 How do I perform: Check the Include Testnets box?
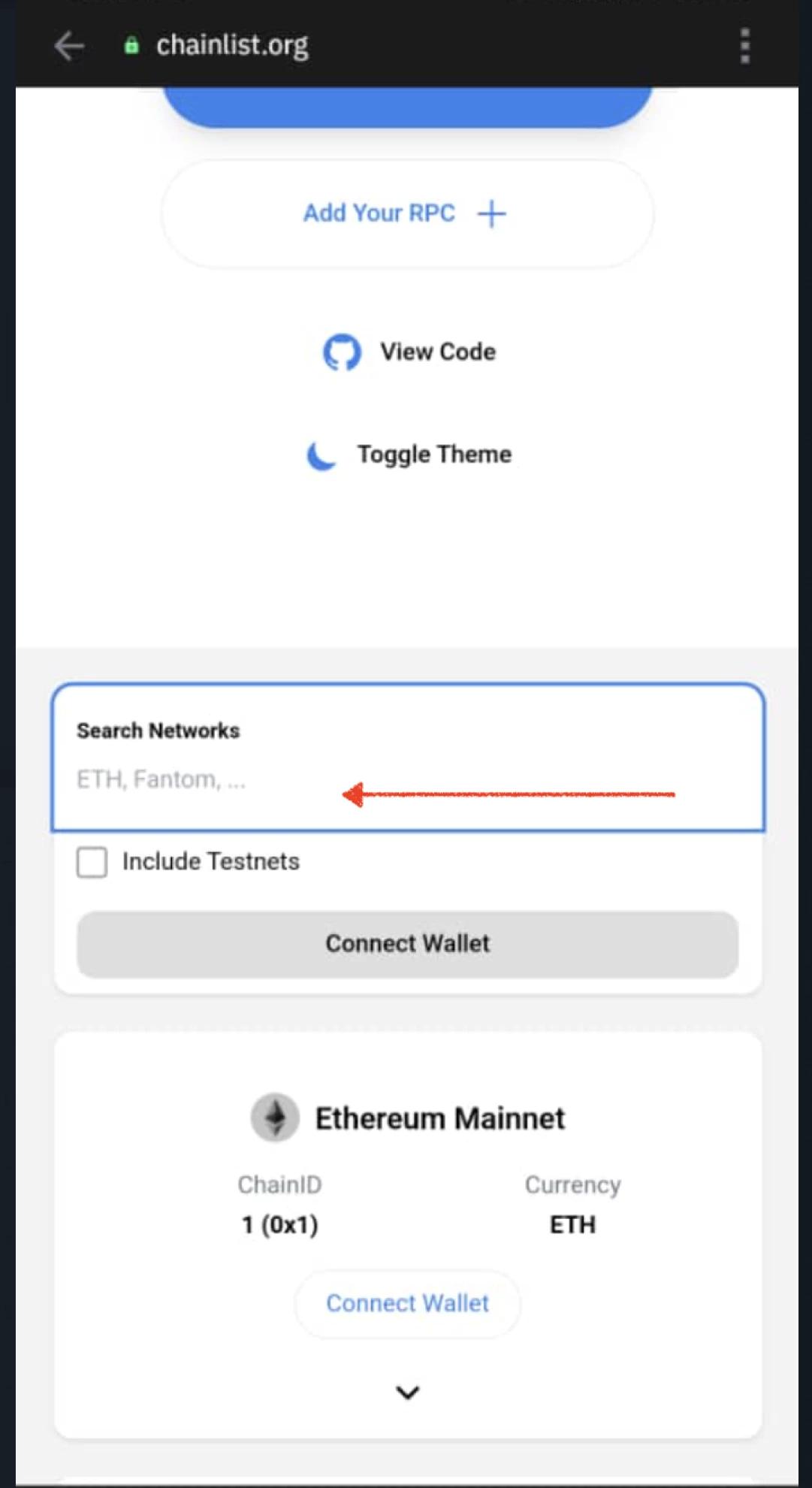click(92, 862)
